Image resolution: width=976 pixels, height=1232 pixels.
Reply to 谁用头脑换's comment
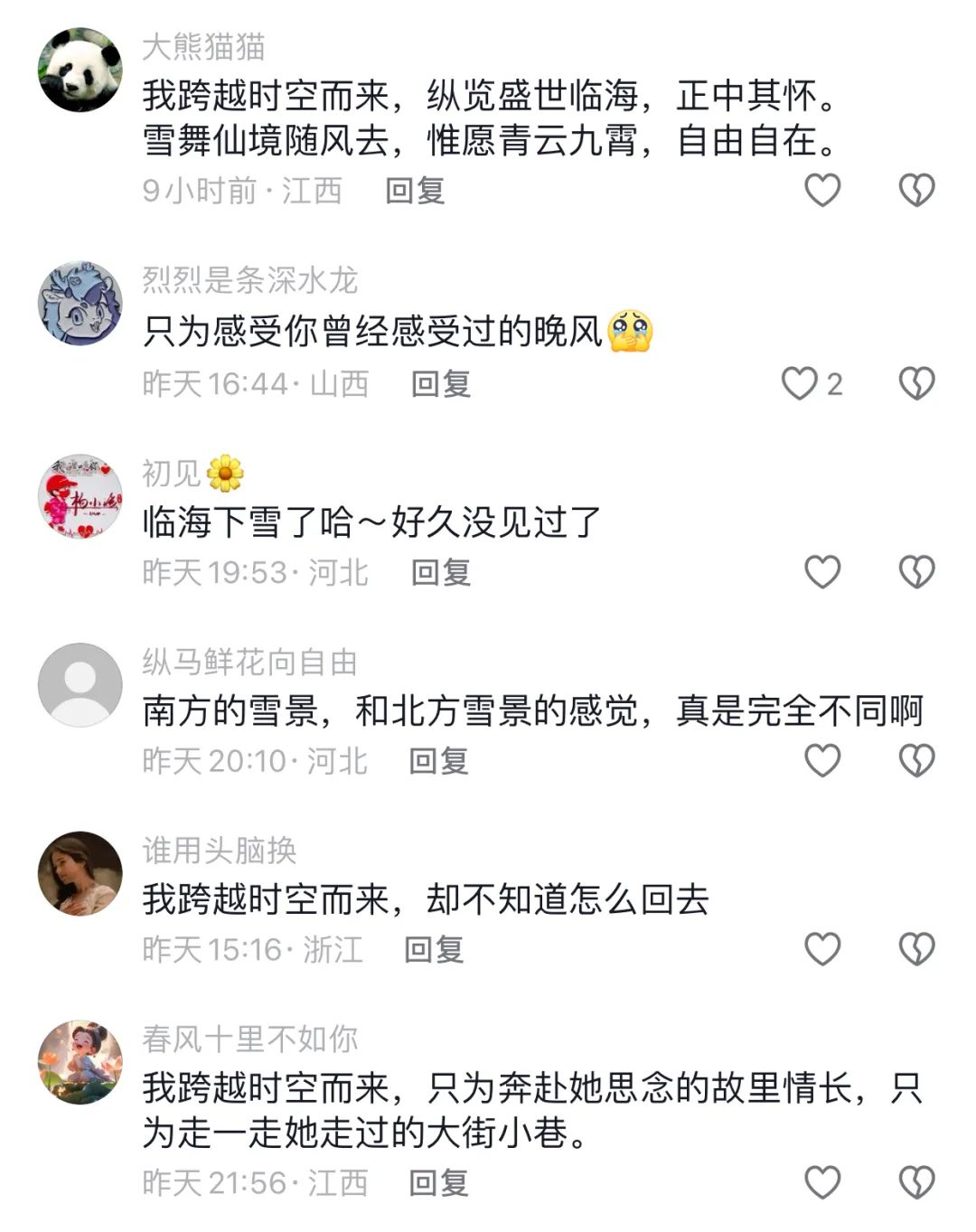coord(434,949)
